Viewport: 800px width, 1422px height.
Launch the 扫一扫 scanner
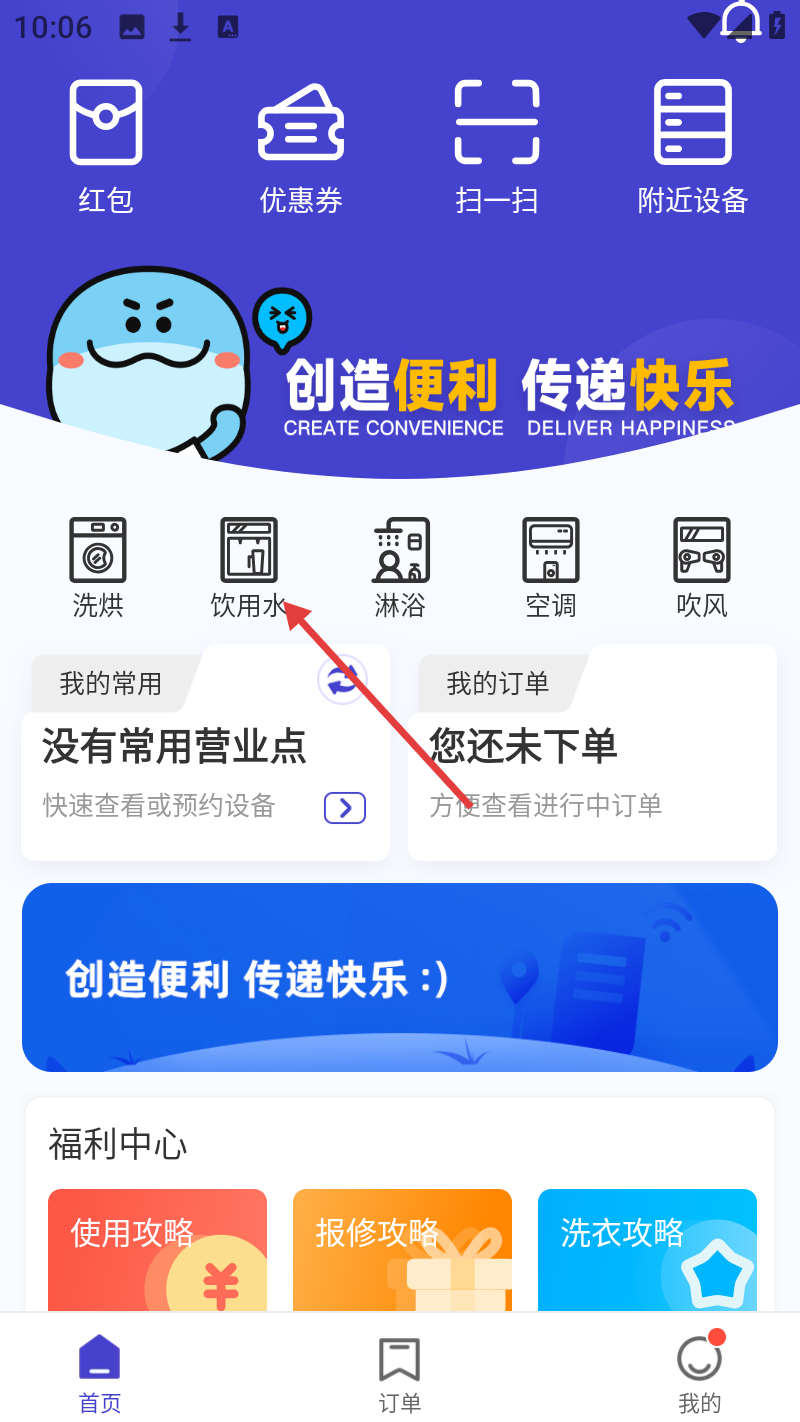click(x=497, y=146)
